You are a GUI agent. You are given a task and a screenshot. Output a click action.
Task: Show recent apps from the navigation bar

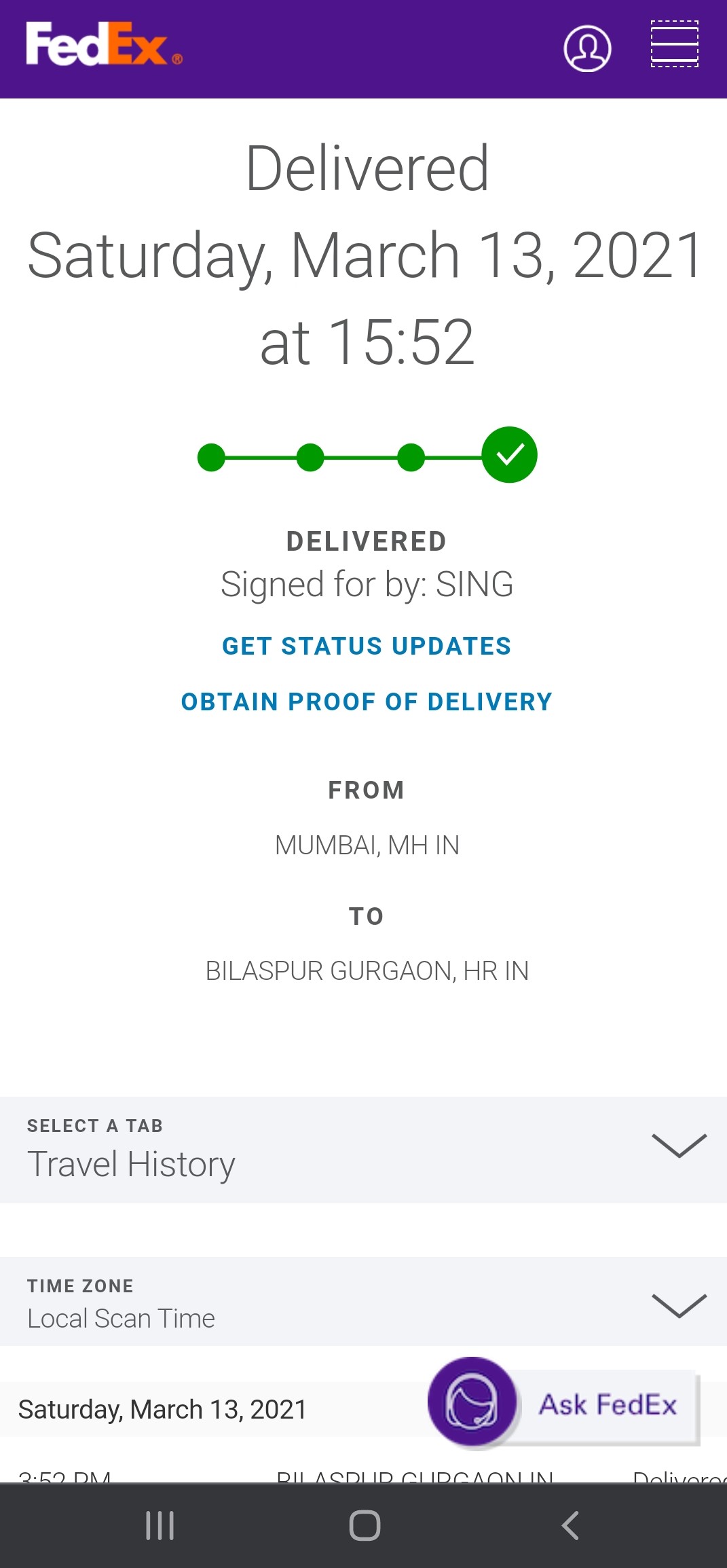160,1525
